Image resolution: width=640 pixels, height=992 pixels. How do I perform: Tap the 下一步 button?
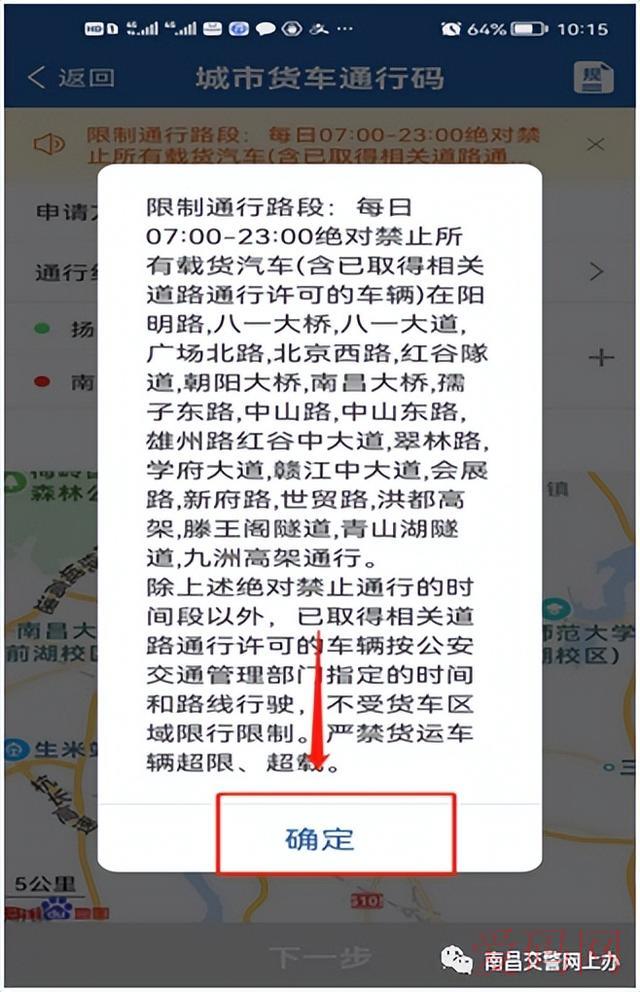click(320, 958)
